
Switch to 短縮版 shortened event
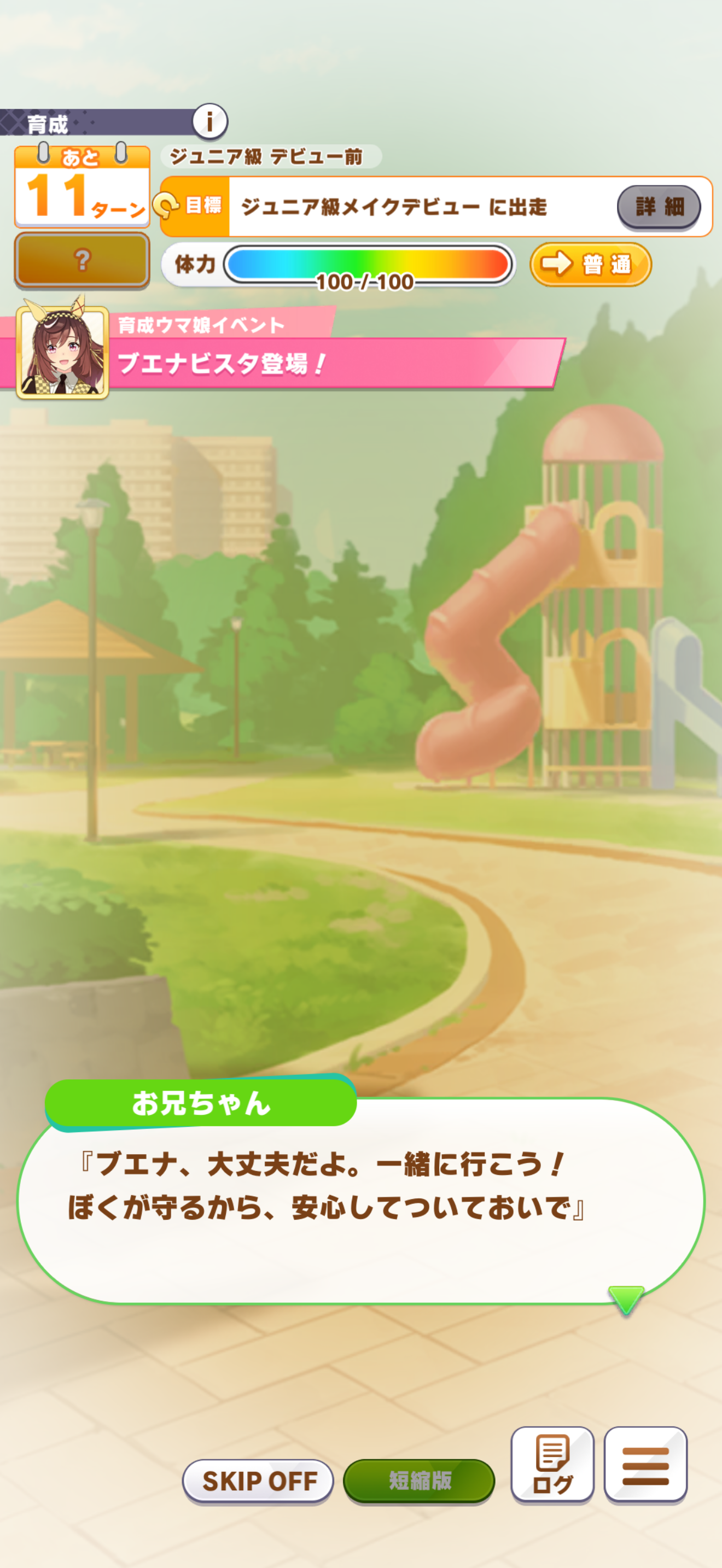click(x=419, y=1481)
